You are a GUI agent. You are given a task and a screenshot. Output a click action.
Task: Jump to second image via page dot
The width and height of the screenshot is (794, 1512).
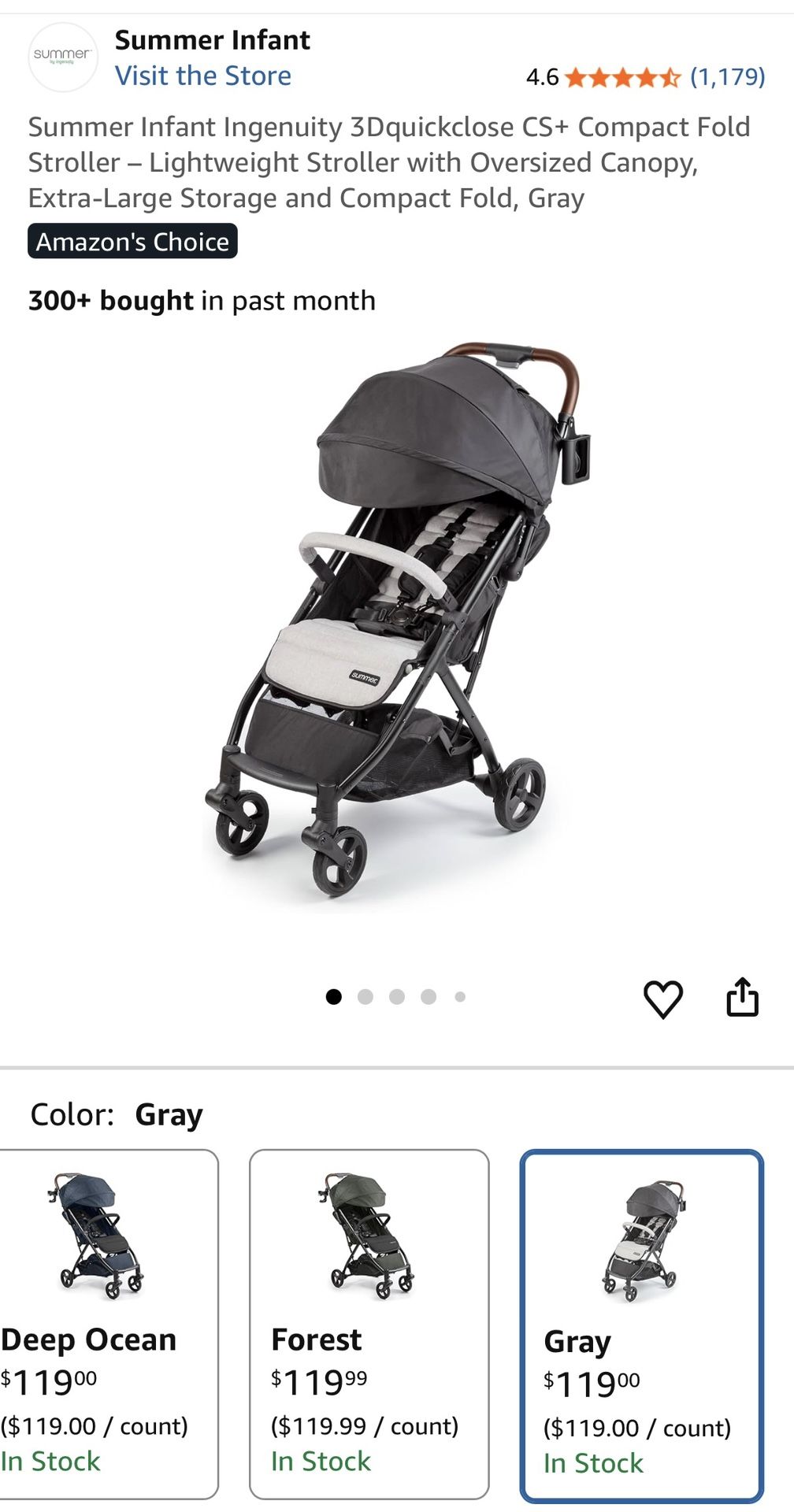coord(365,997)
